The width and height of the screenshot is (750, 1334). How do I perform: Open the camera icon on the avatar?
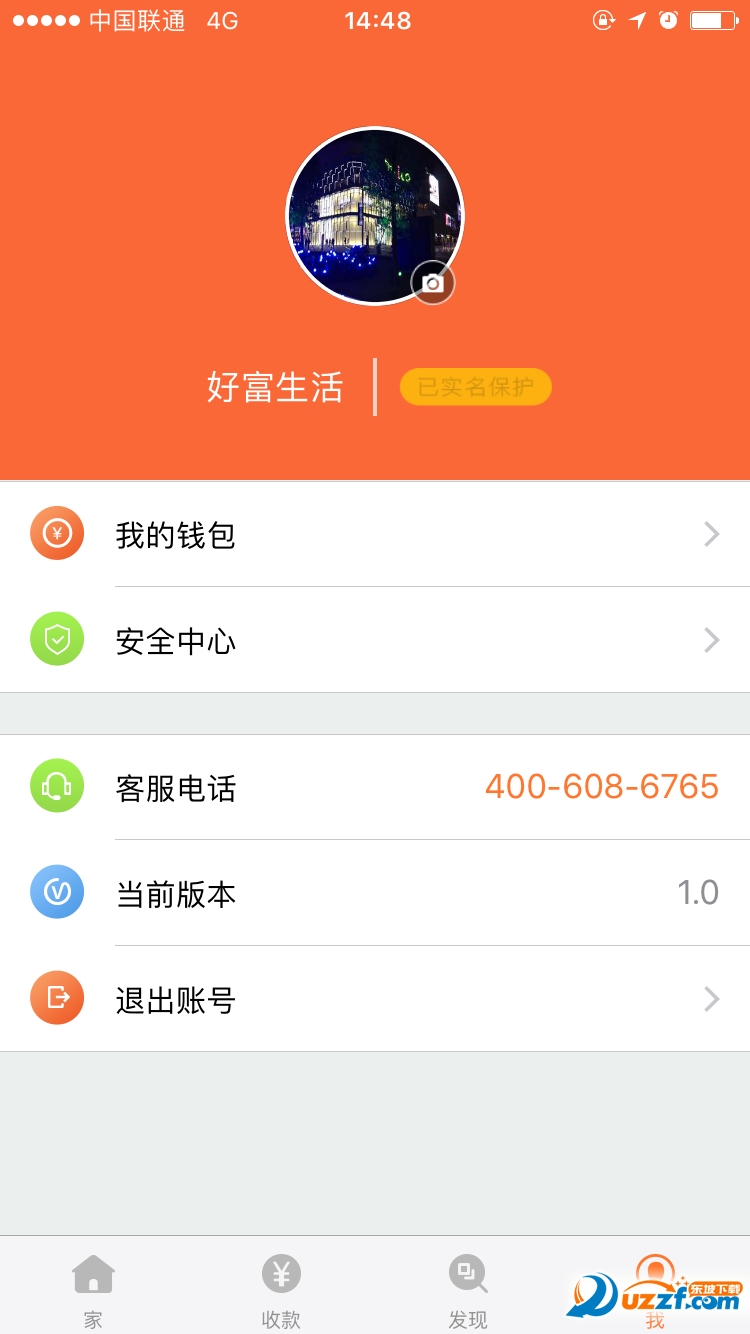pyautogui.click(x=432, y=283)
